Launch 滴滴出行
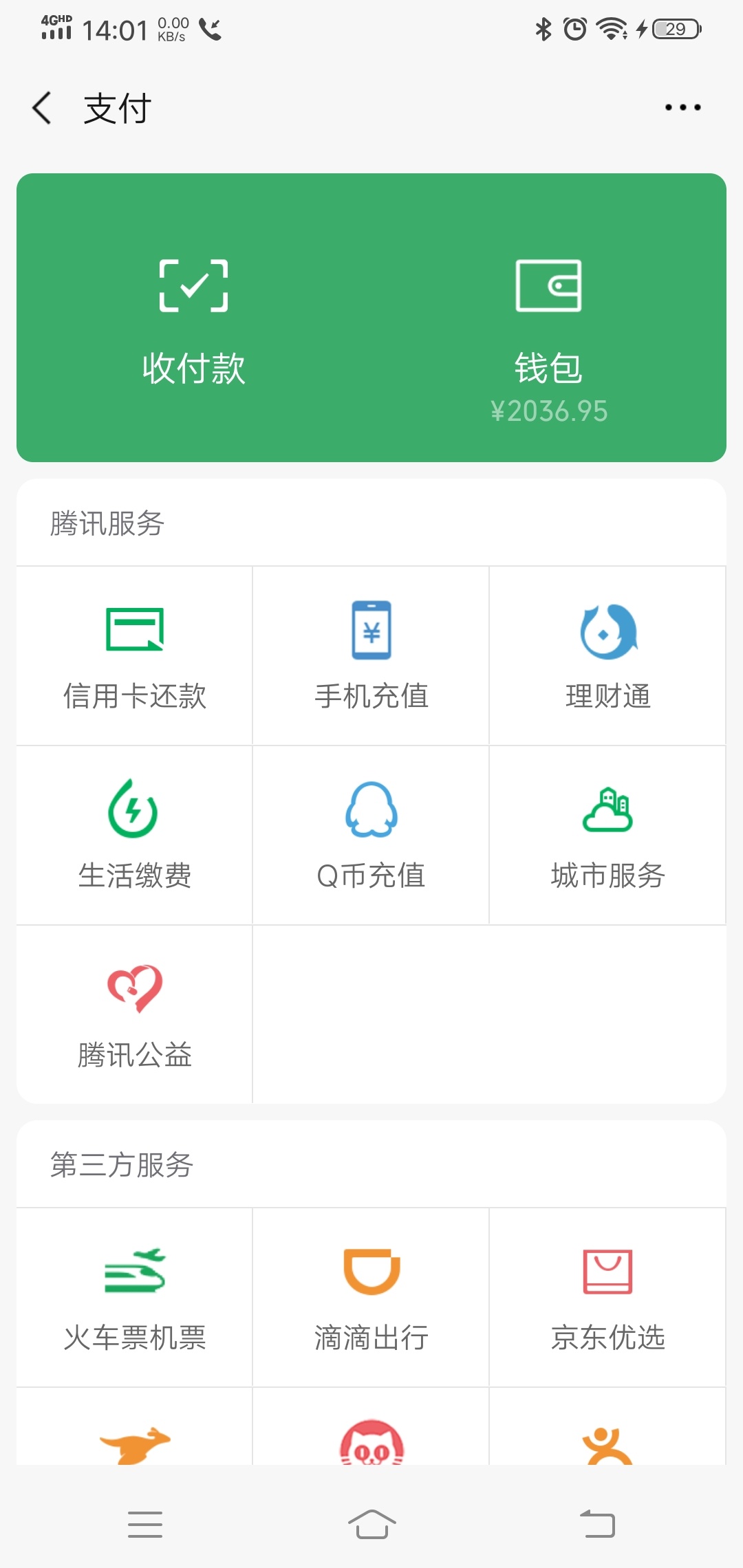This screenshot has height=1568, width=743. [371, 1298]
